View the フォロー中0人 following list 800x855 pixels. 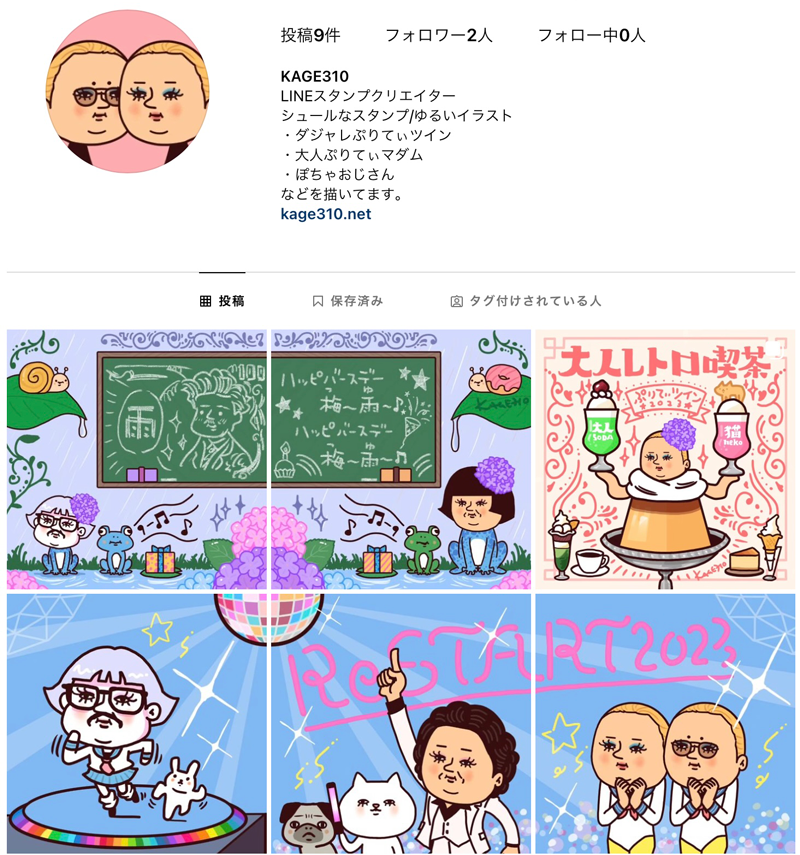point(591,35)
